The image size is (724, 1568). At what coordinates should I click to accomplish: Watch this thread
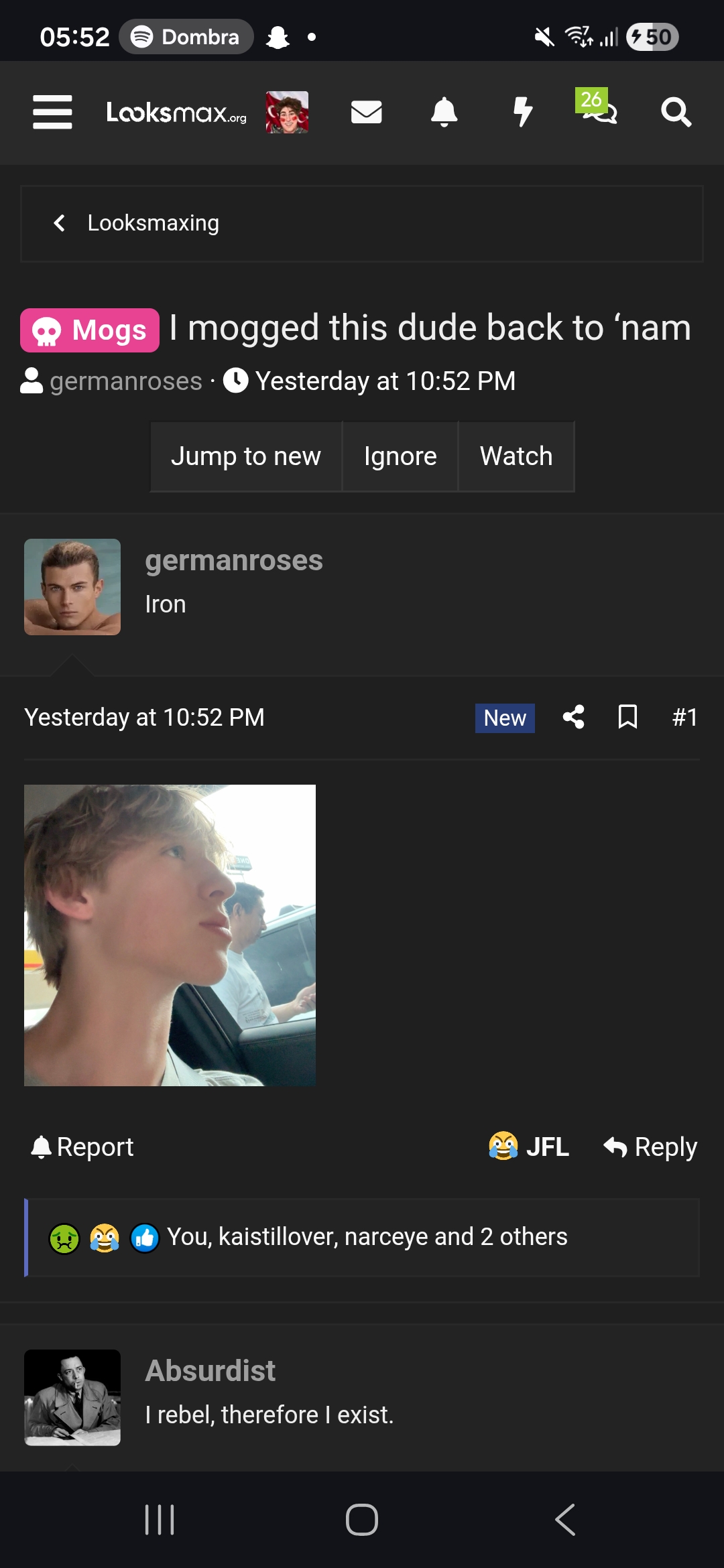click(516, 456)
